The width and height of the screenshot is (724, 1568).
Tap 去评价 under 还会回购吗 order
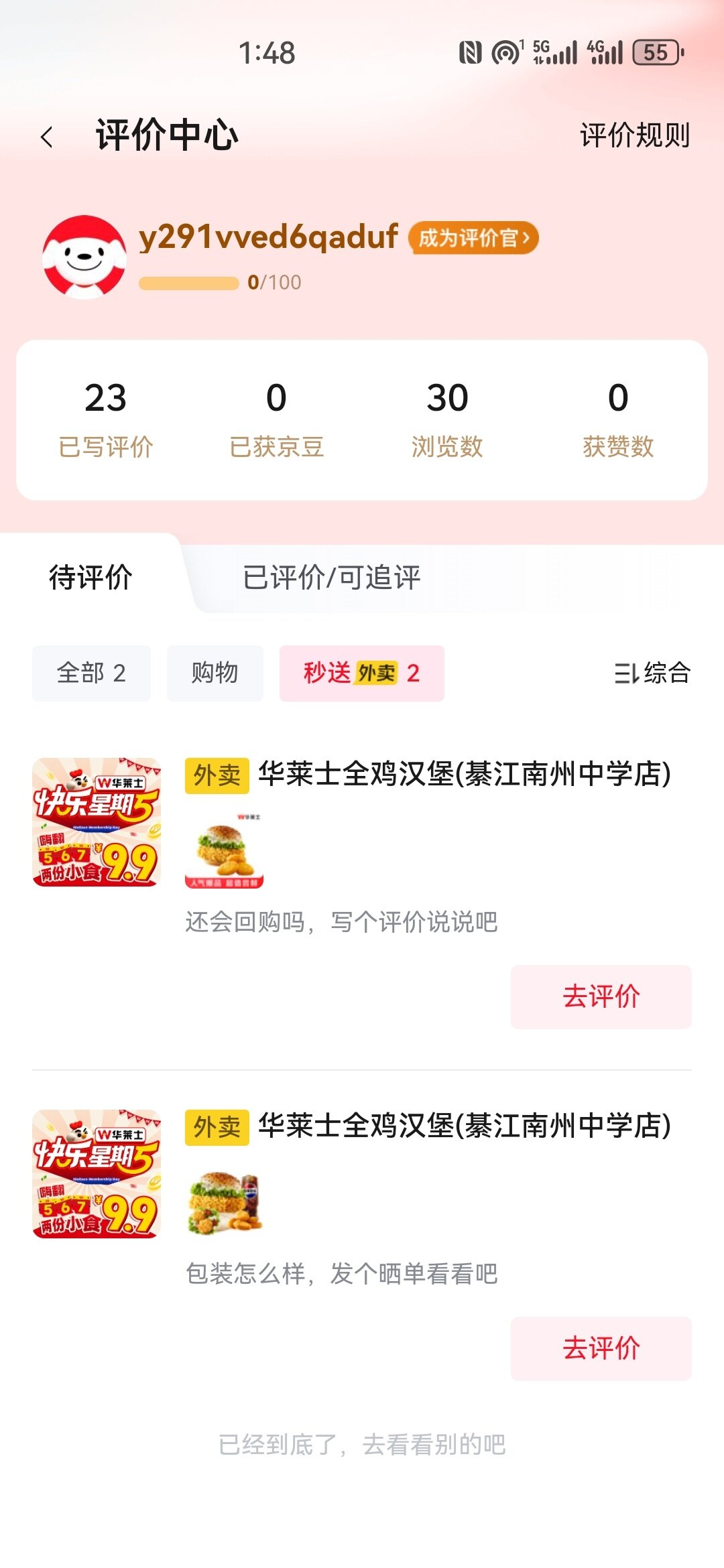(601, 996)
